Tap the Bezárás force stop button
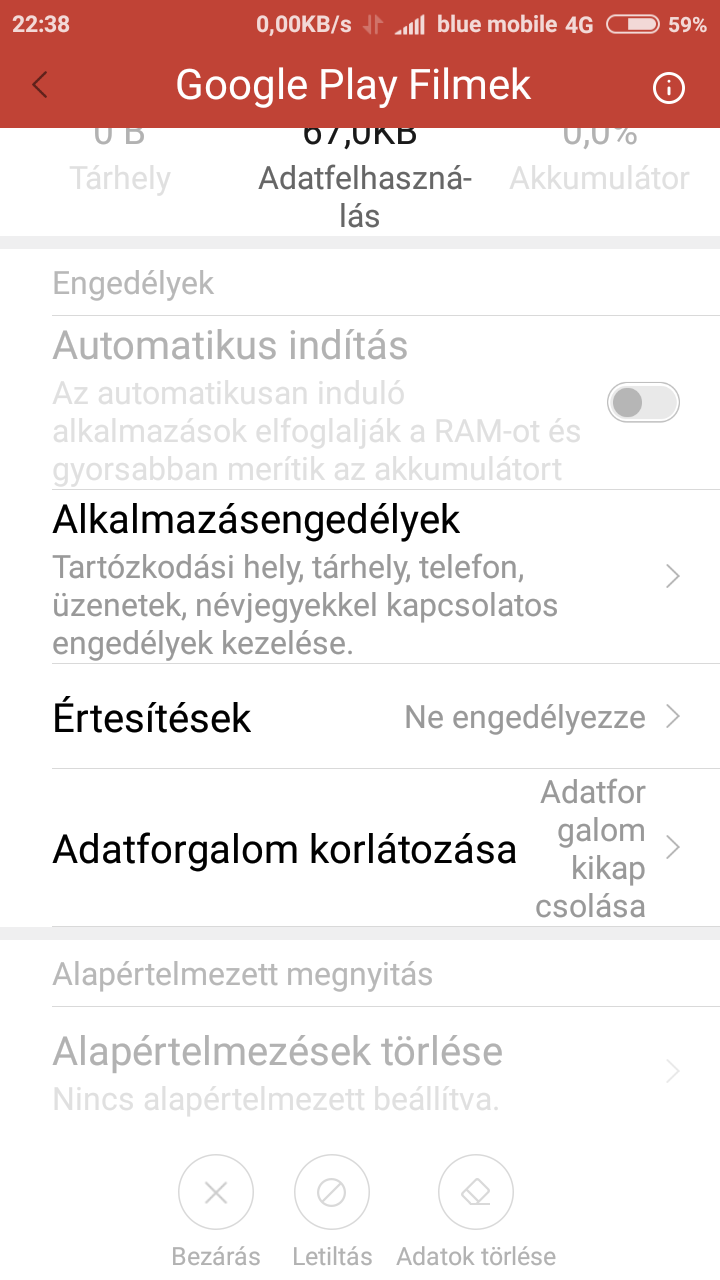 [216, 1192]
